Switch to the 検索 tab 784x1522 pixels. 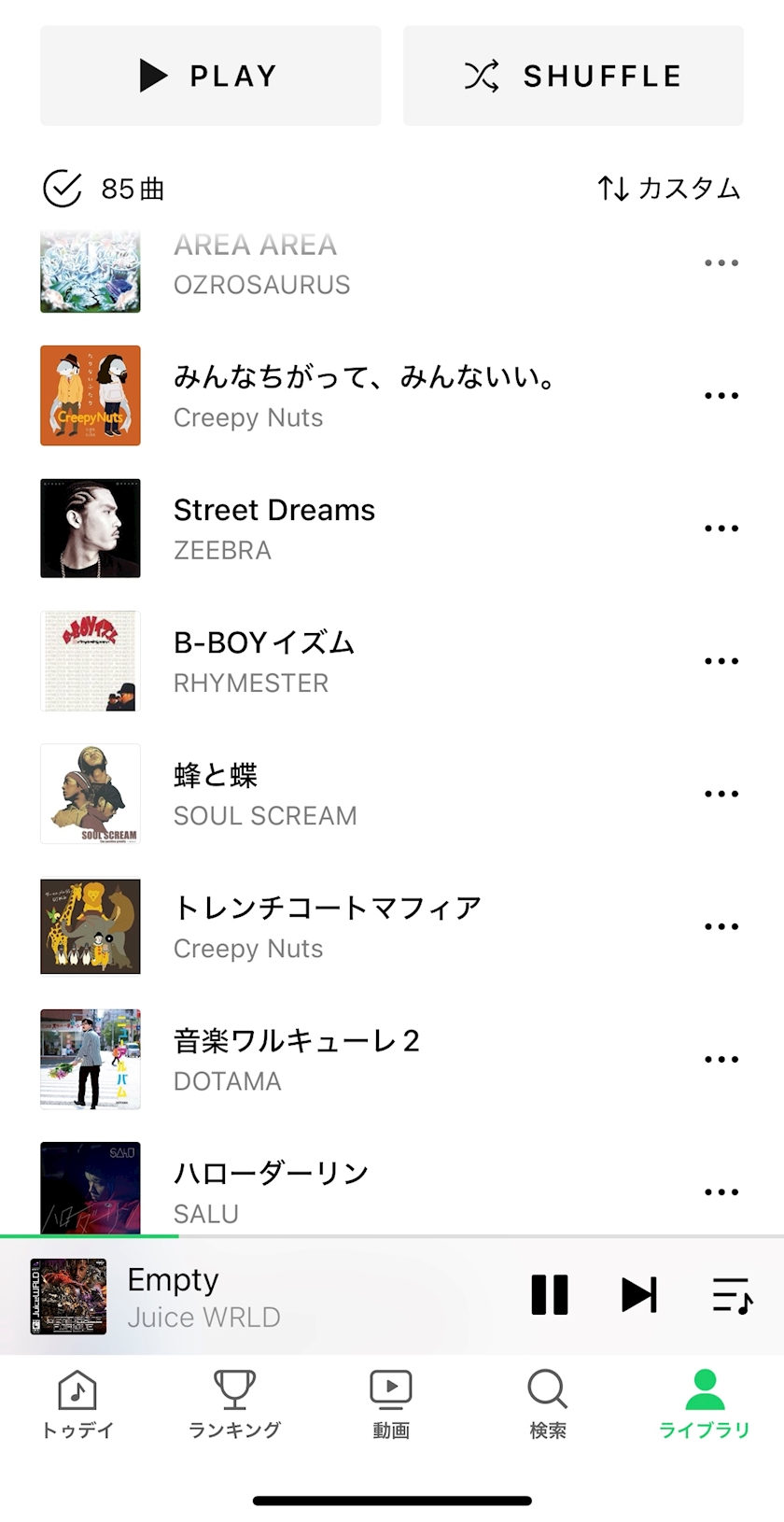548,1403
